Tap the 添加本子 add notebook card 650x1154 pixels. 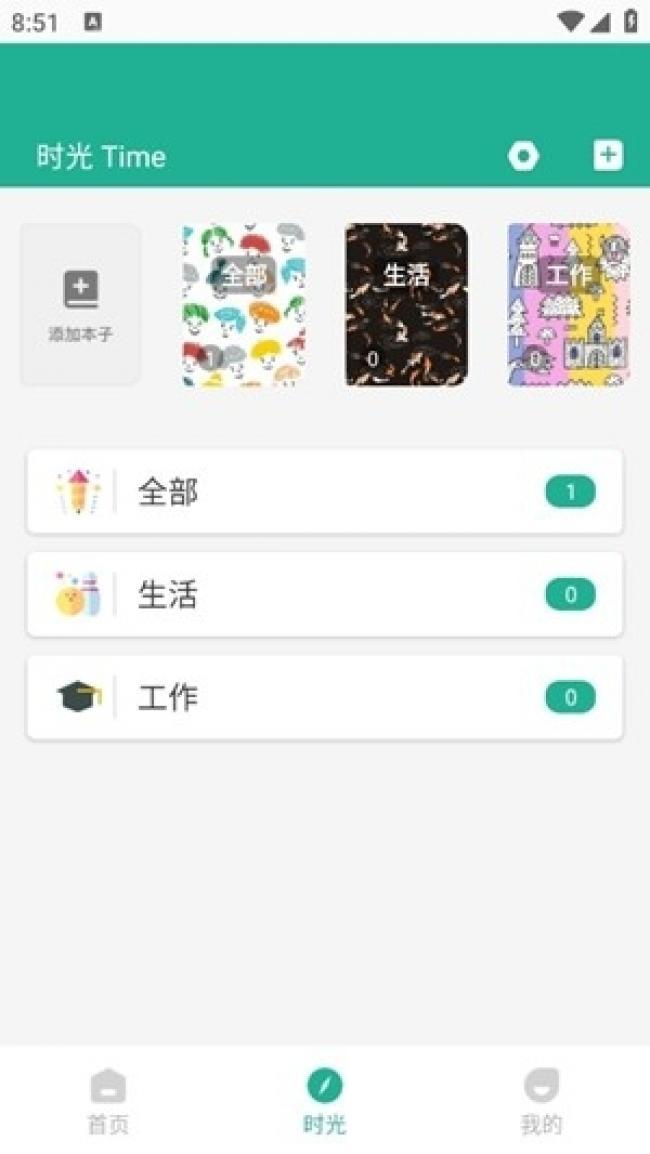tap(80, 305)
